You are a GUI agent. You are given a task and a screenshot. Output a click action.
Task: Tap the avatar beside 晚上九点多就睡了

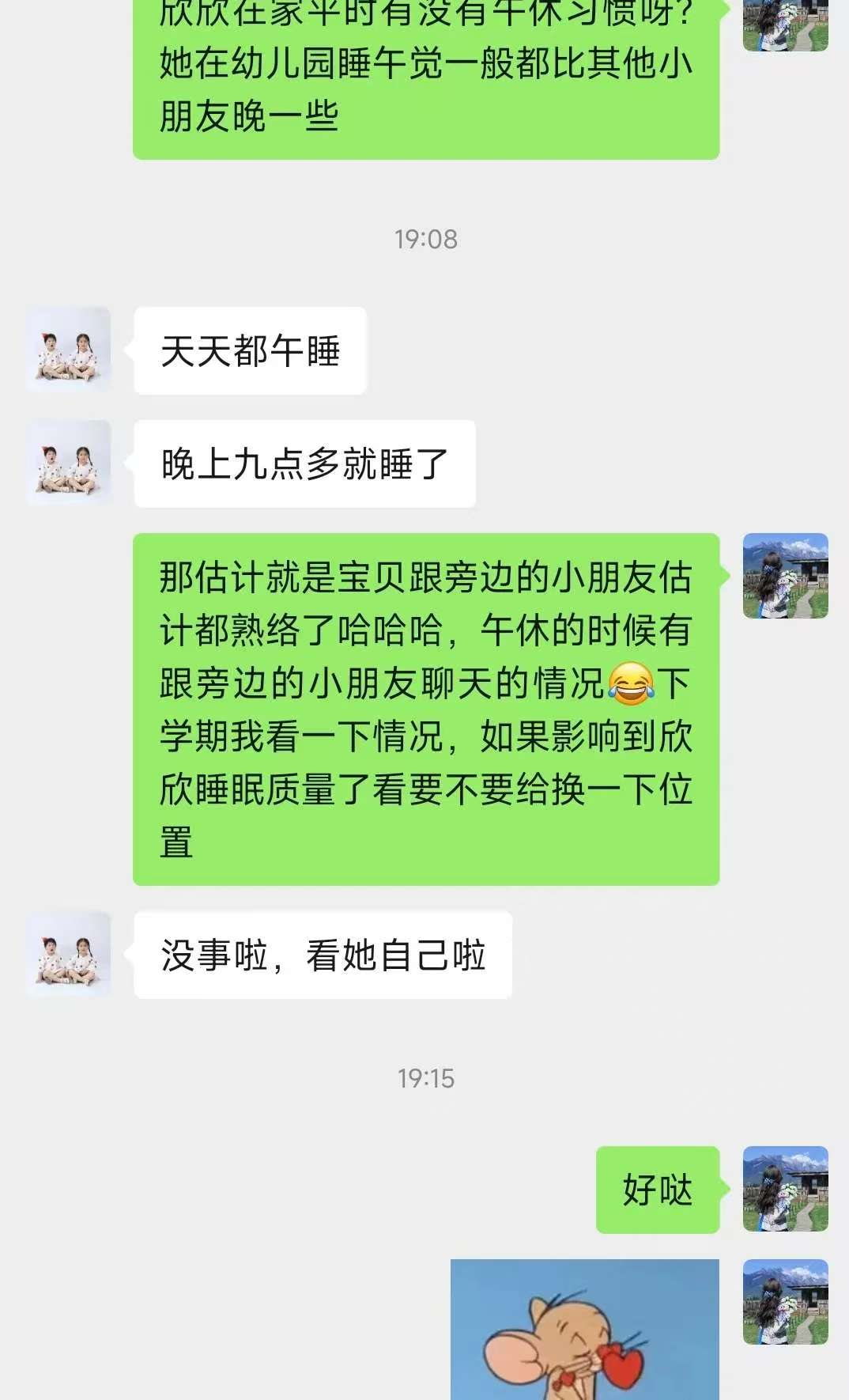(x=68, y=463)
